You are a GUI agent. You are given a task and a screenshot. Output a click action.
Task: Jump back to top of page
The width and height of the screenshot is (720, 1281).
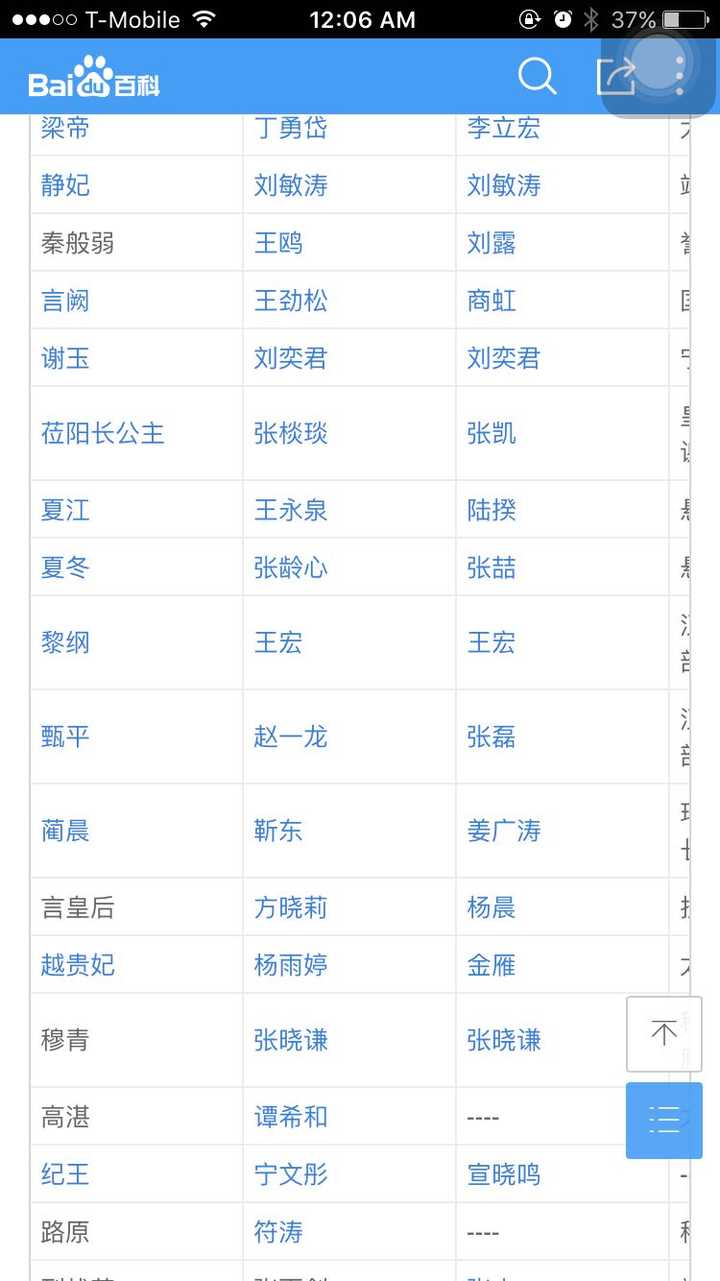[x=664, y=1034]
